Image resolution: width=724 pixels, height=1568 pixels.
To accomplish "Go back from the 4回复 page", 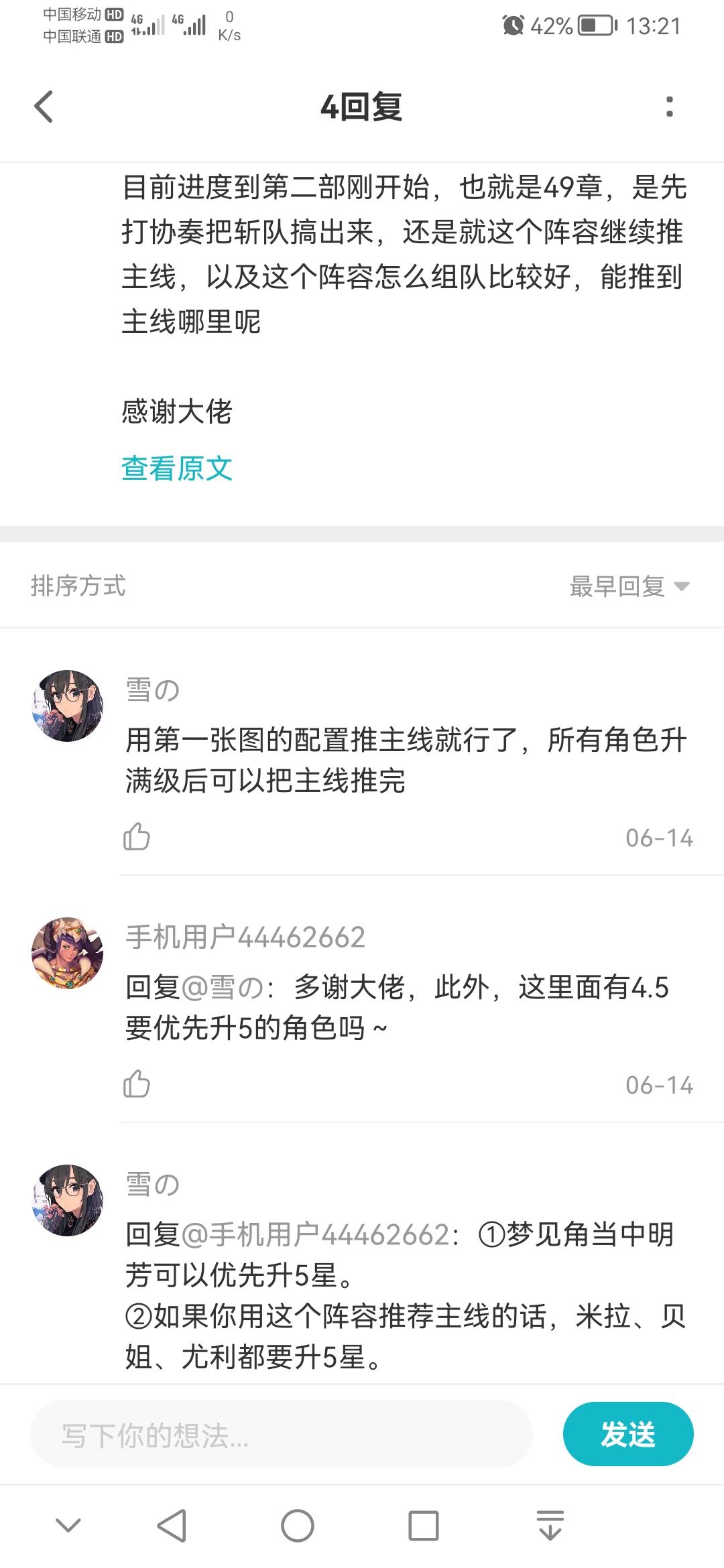I will click(44, 107).
